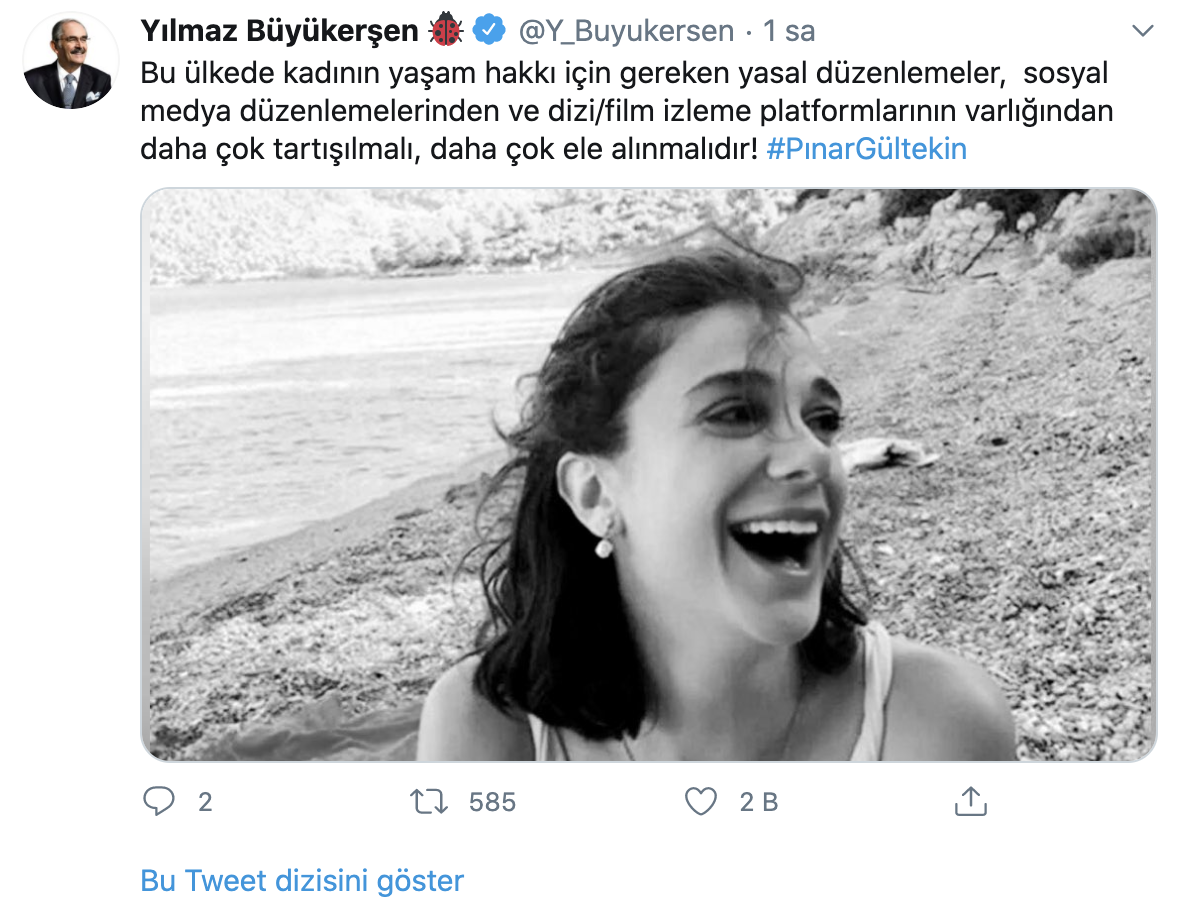Open the tweet options chevron menu
The height and width of the screenshot is (914, 1180).
pos(1142,32)
